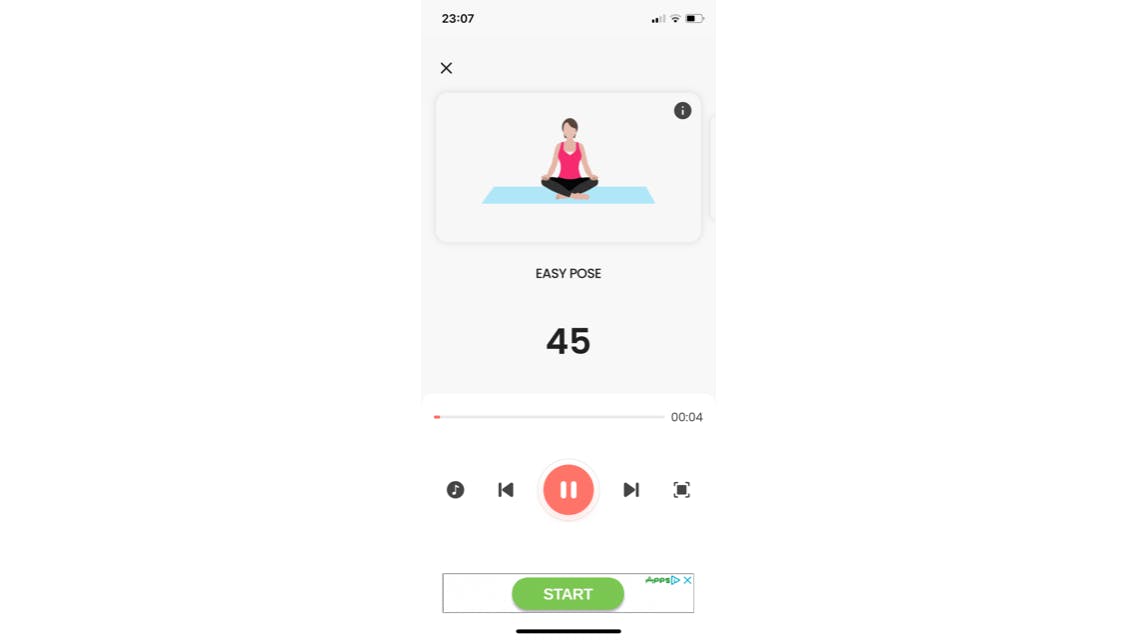
Task: Close the workout session
Action: click(x=446, y=68)
